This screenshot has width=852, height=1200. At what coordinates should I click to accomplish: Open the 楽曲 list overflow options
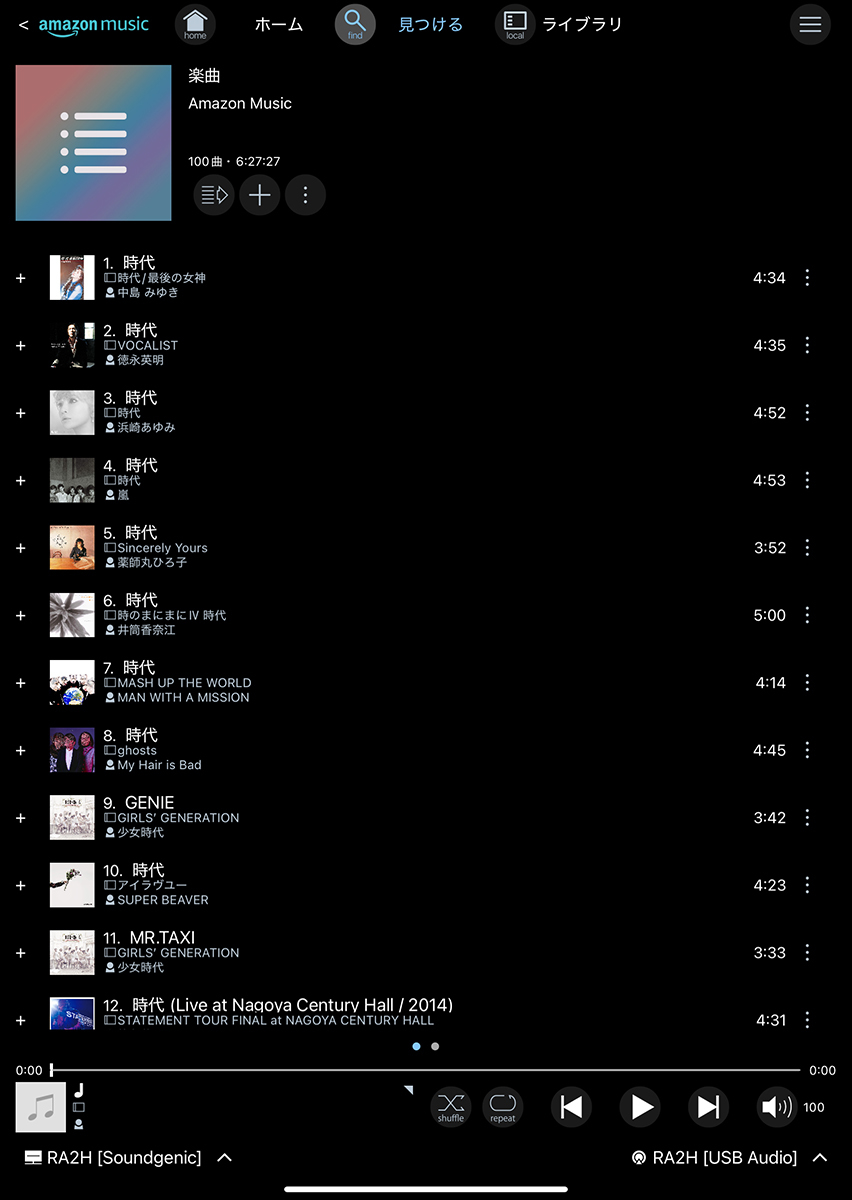click(305, 195)
